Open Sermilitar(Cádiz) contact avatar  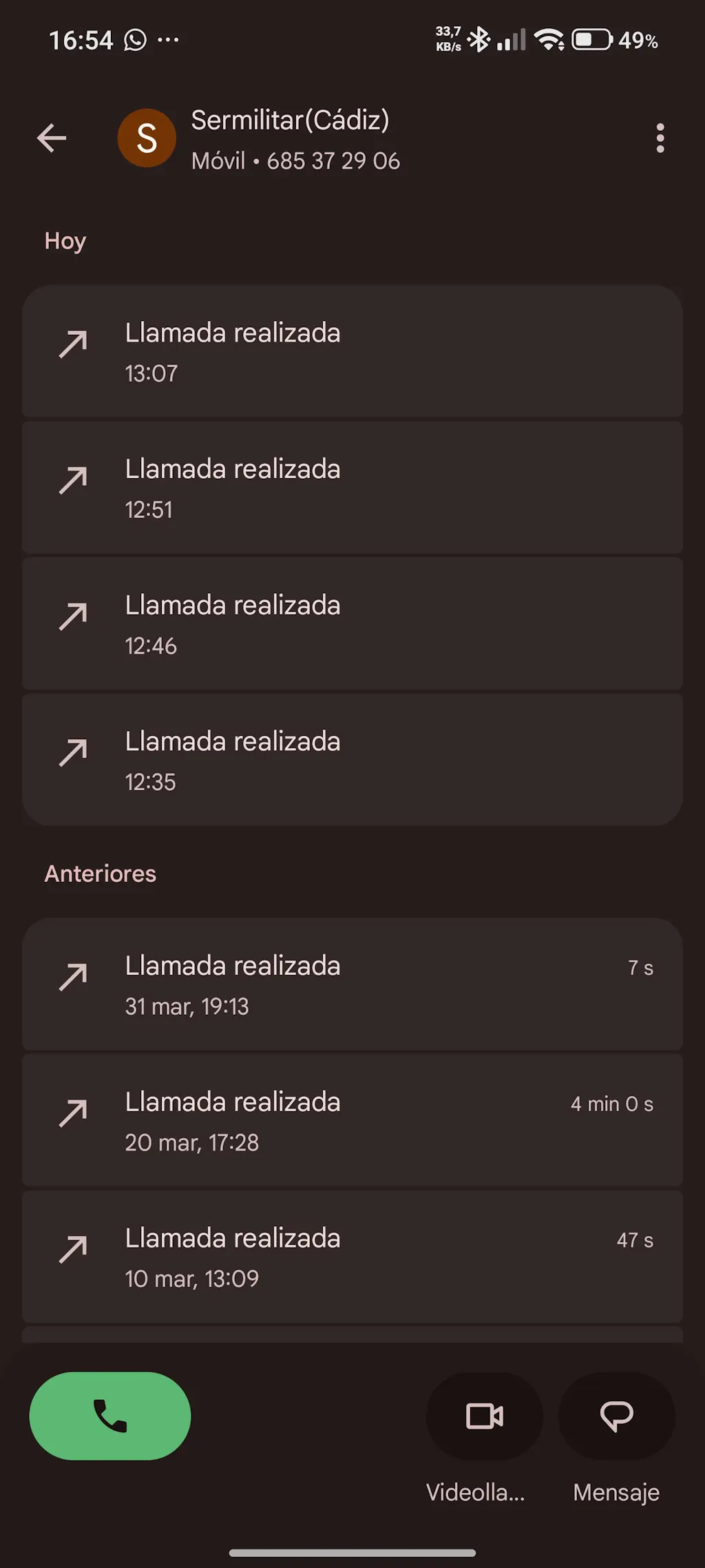click(x=147, y=138)
